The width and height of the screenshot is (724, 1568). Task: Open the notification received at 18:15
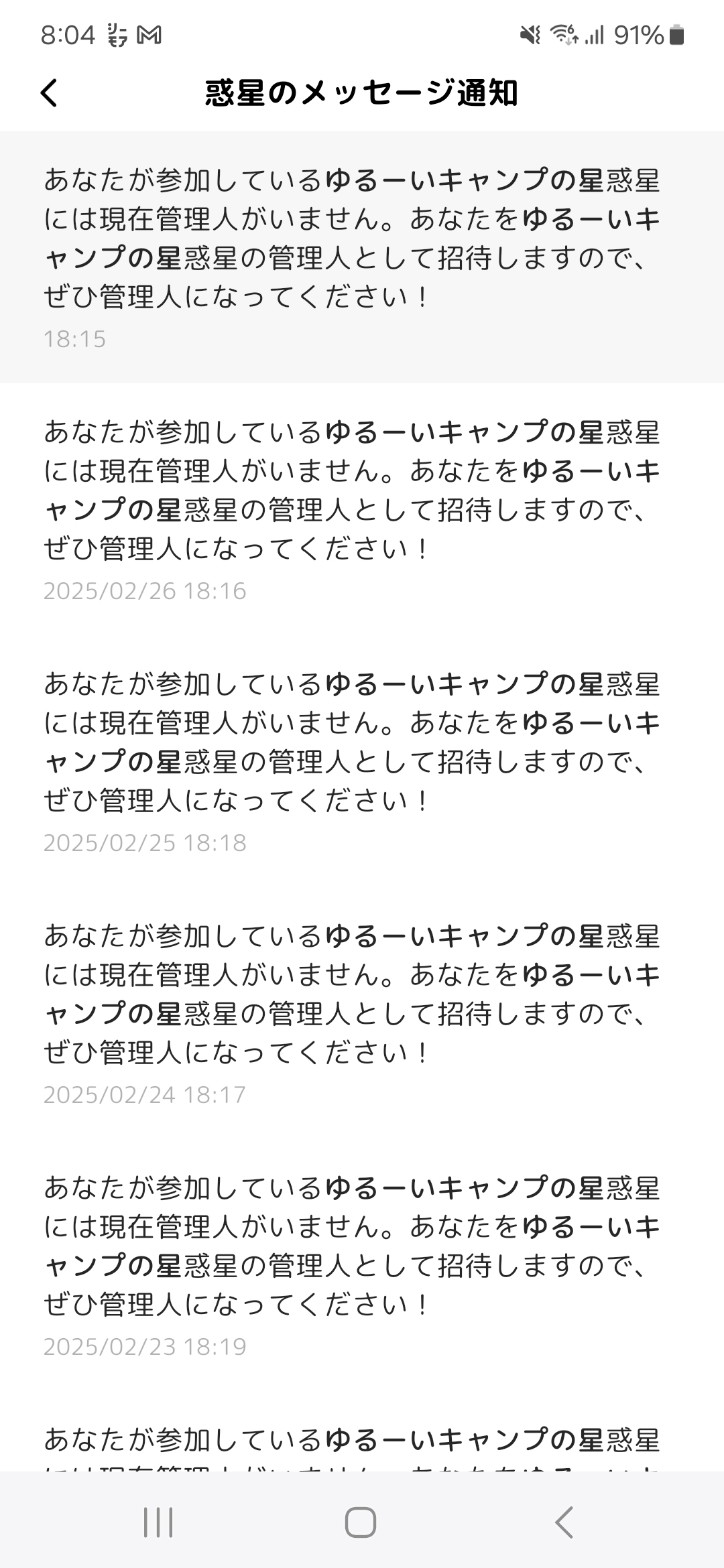click(362, 257)
